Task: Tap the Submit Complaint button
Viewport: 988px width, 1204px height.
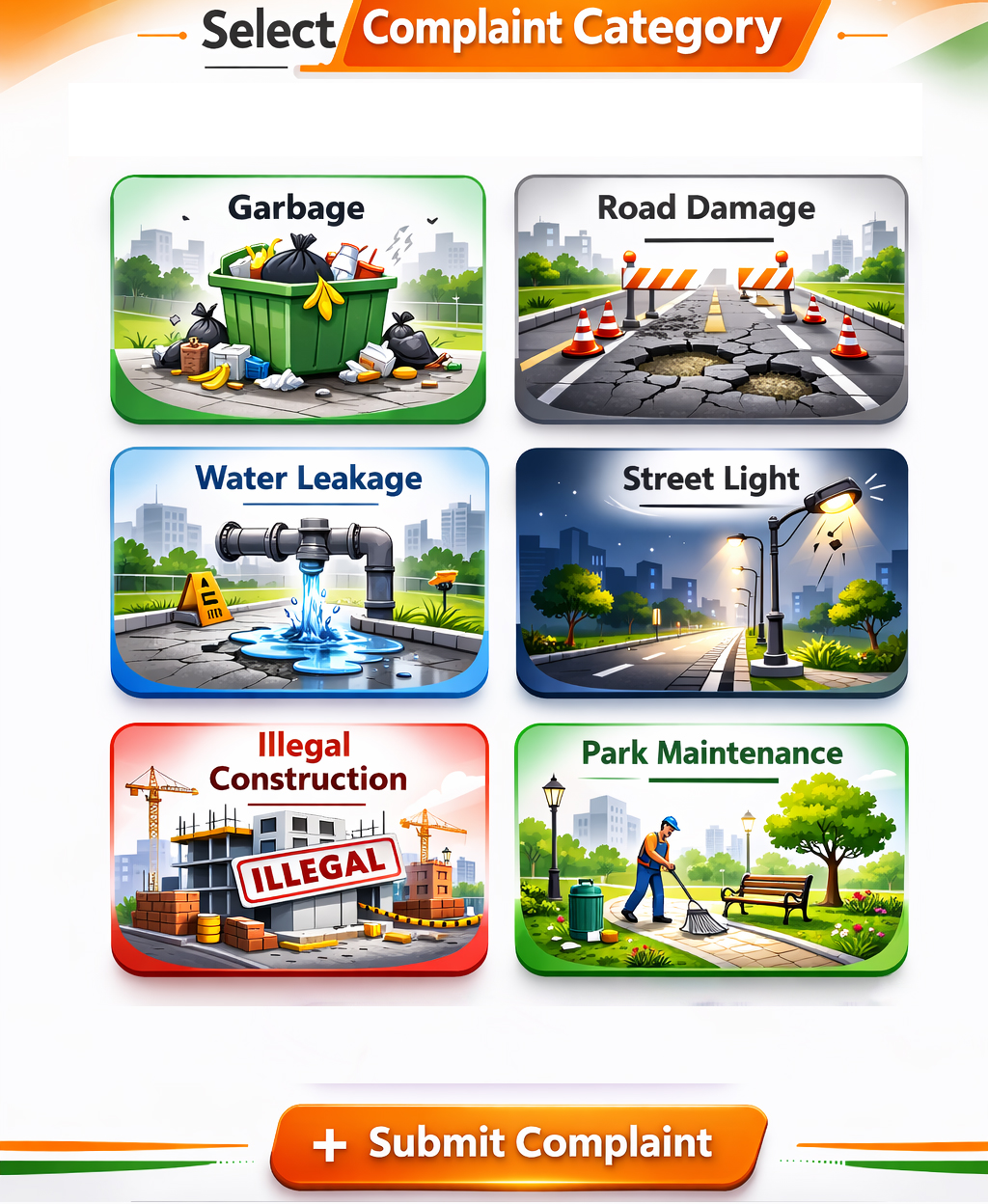Action: click(x=518, y=1145)
